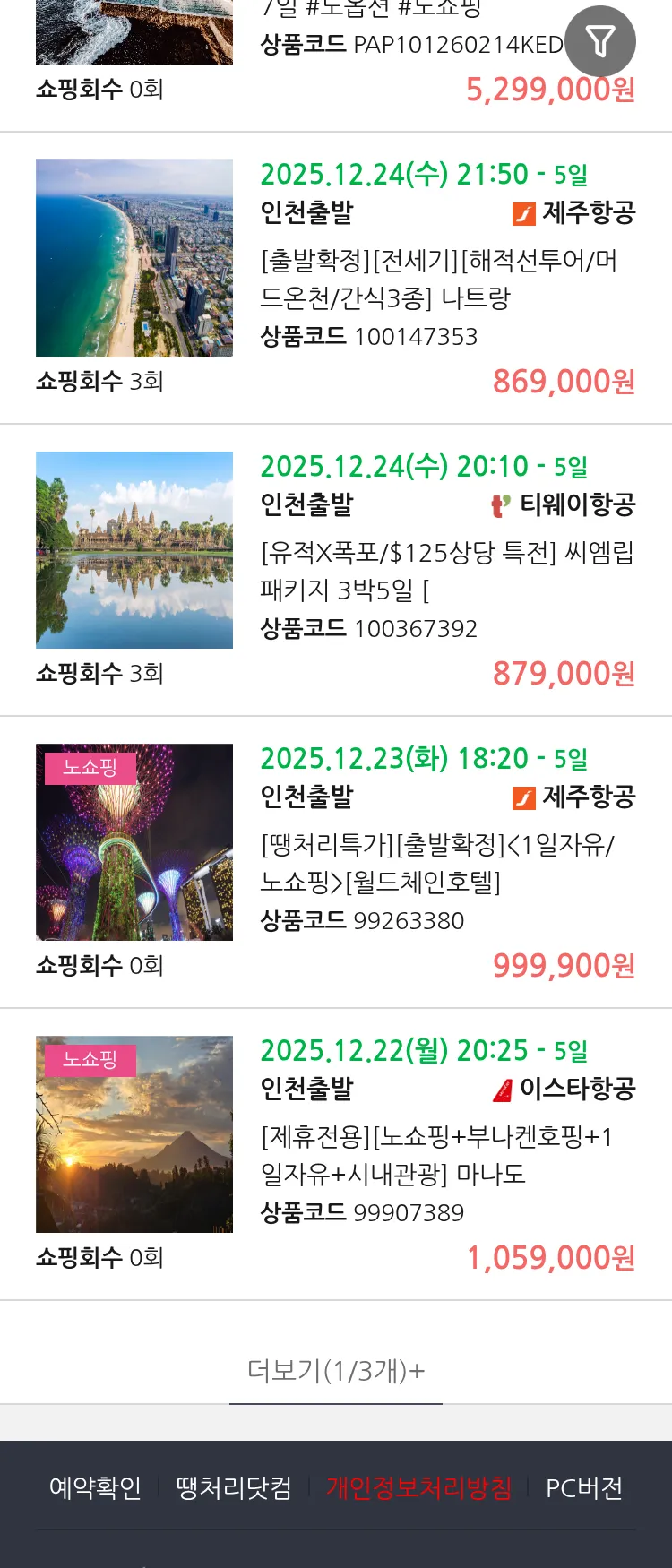Go to 예약확인 in the footer
This screenshot has height=1568, width=672.
coord(95,1488)
